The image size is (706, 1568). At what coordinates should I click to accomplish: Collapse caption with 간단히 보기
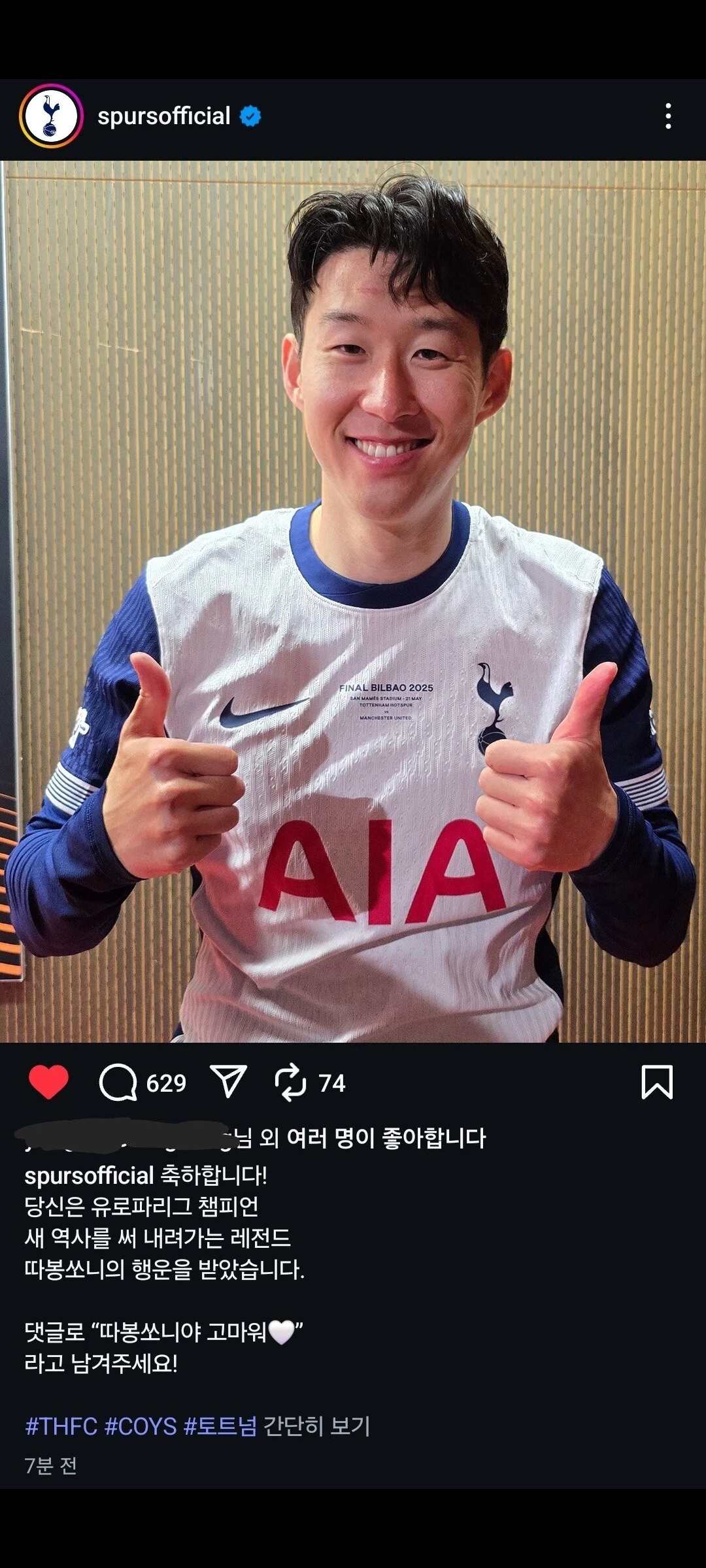click(x=316, y=1426)
